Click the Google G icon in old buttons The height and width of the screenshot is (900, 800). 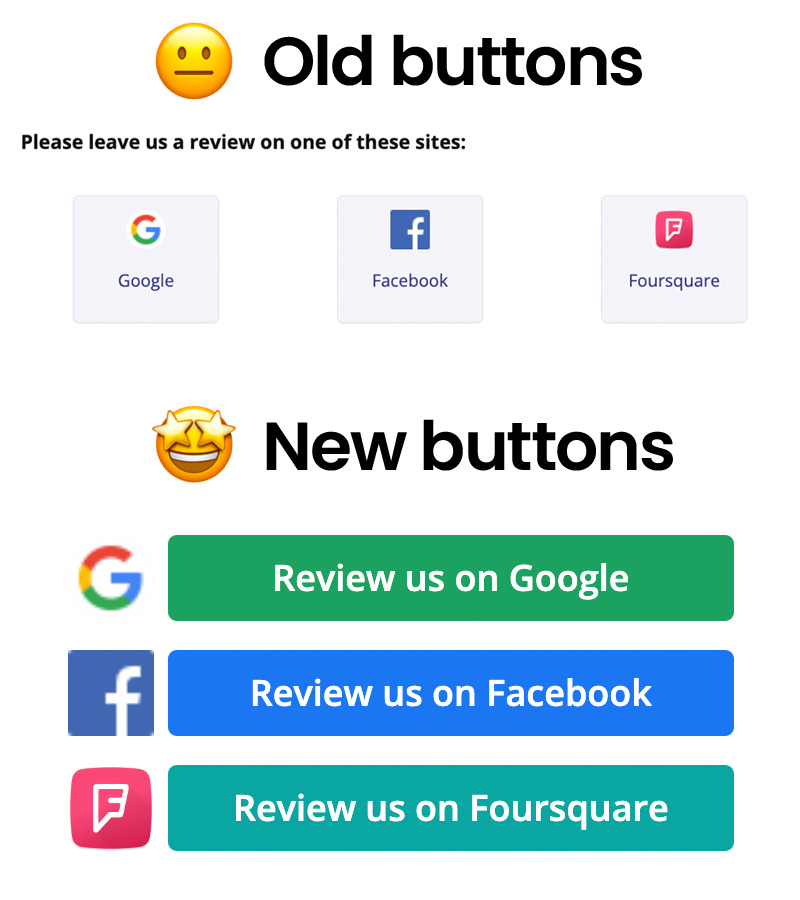click(x=146, y=230)
